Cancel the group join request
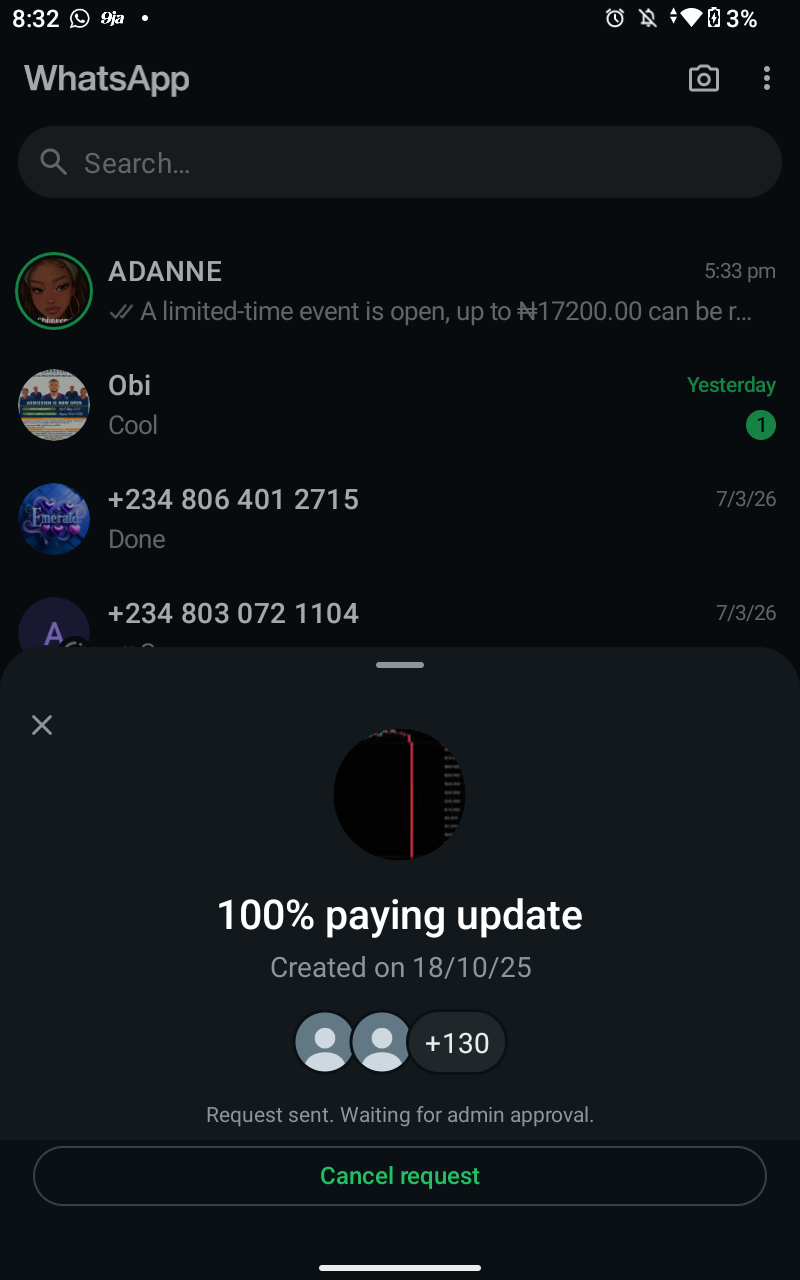Image resolution: width=800 pixels, height=1280 pixels. (x=400, y=1176)
